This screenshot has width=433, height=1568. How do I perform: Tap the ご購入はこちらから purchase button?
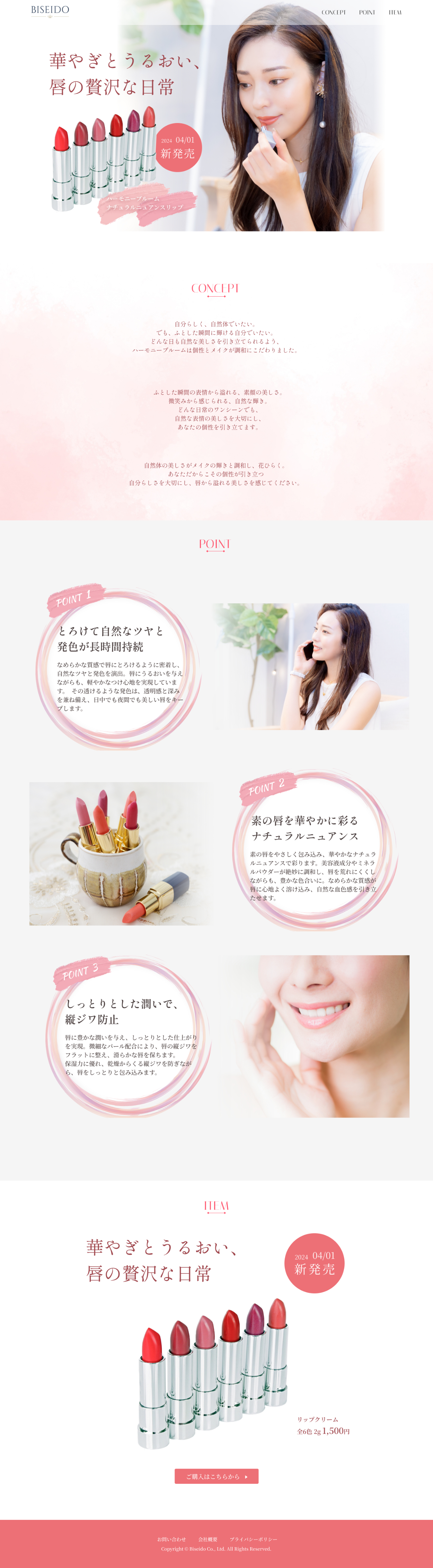pos(216,1476)
